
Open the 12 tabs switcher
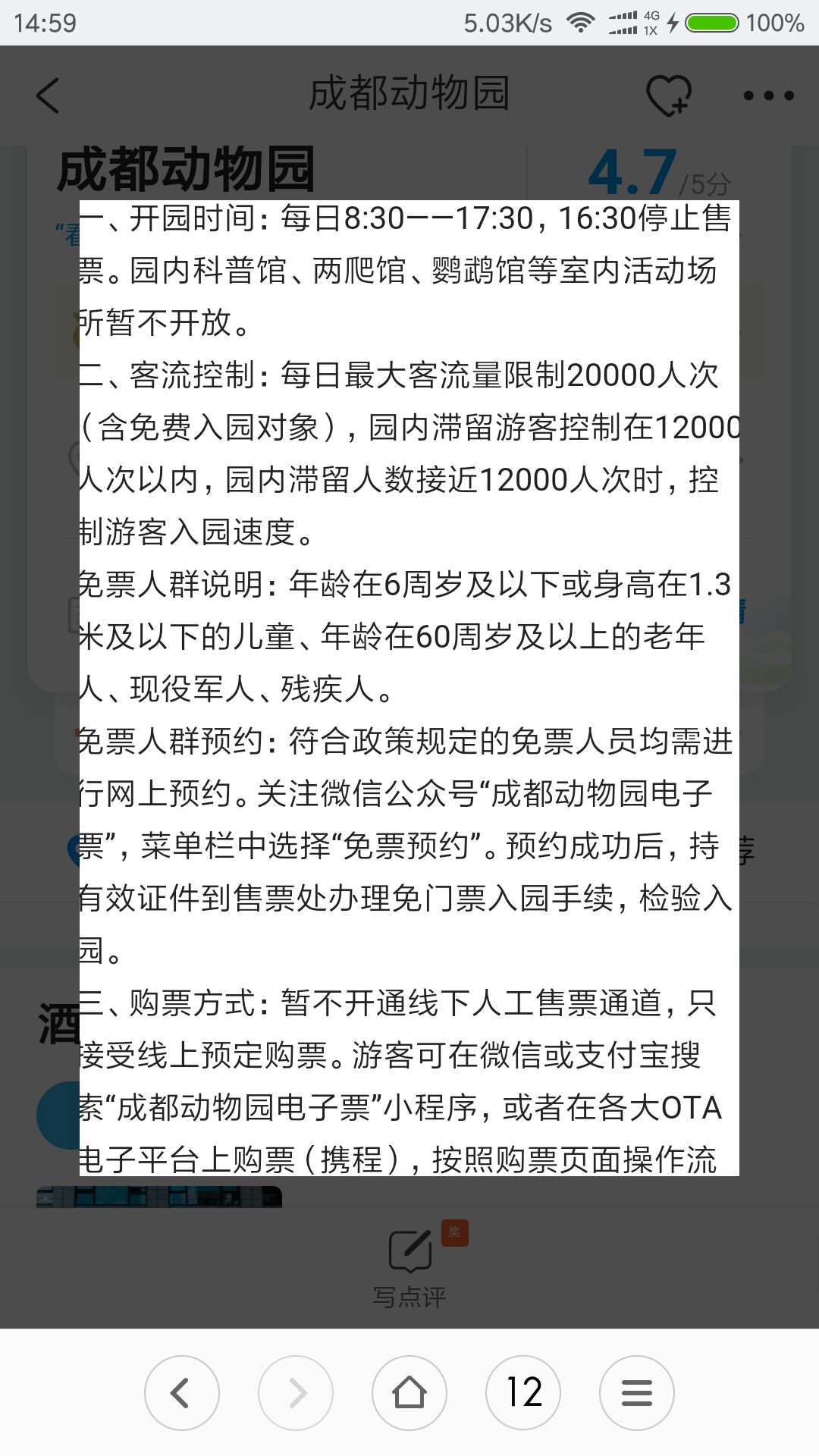pyautogui.click(x=523, y=1393)
